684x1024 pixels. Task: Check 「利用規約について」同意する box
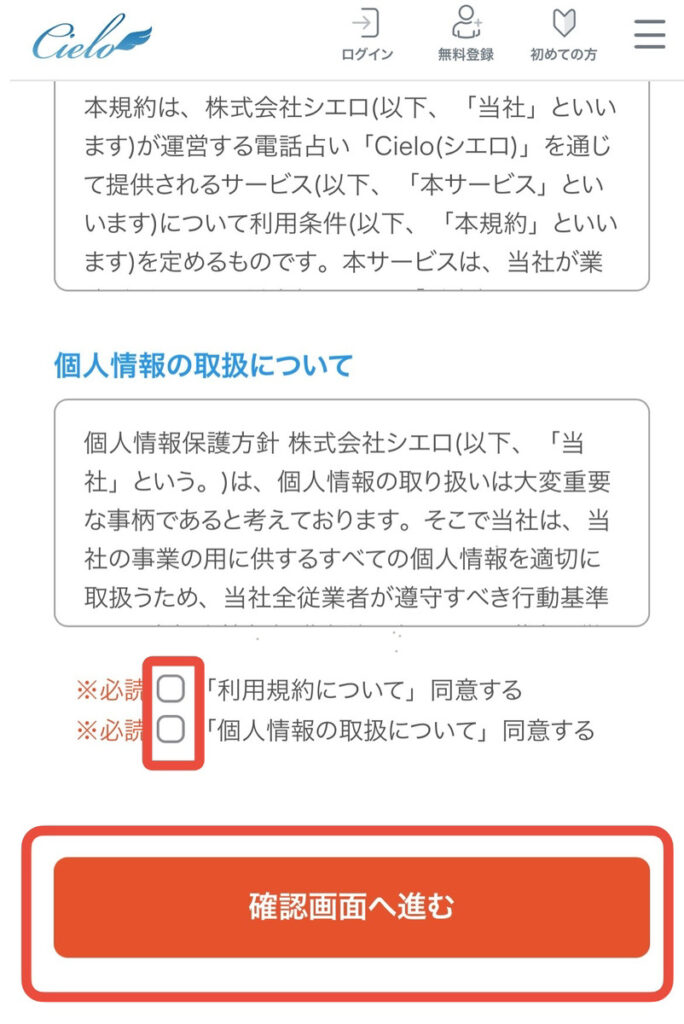172,689
